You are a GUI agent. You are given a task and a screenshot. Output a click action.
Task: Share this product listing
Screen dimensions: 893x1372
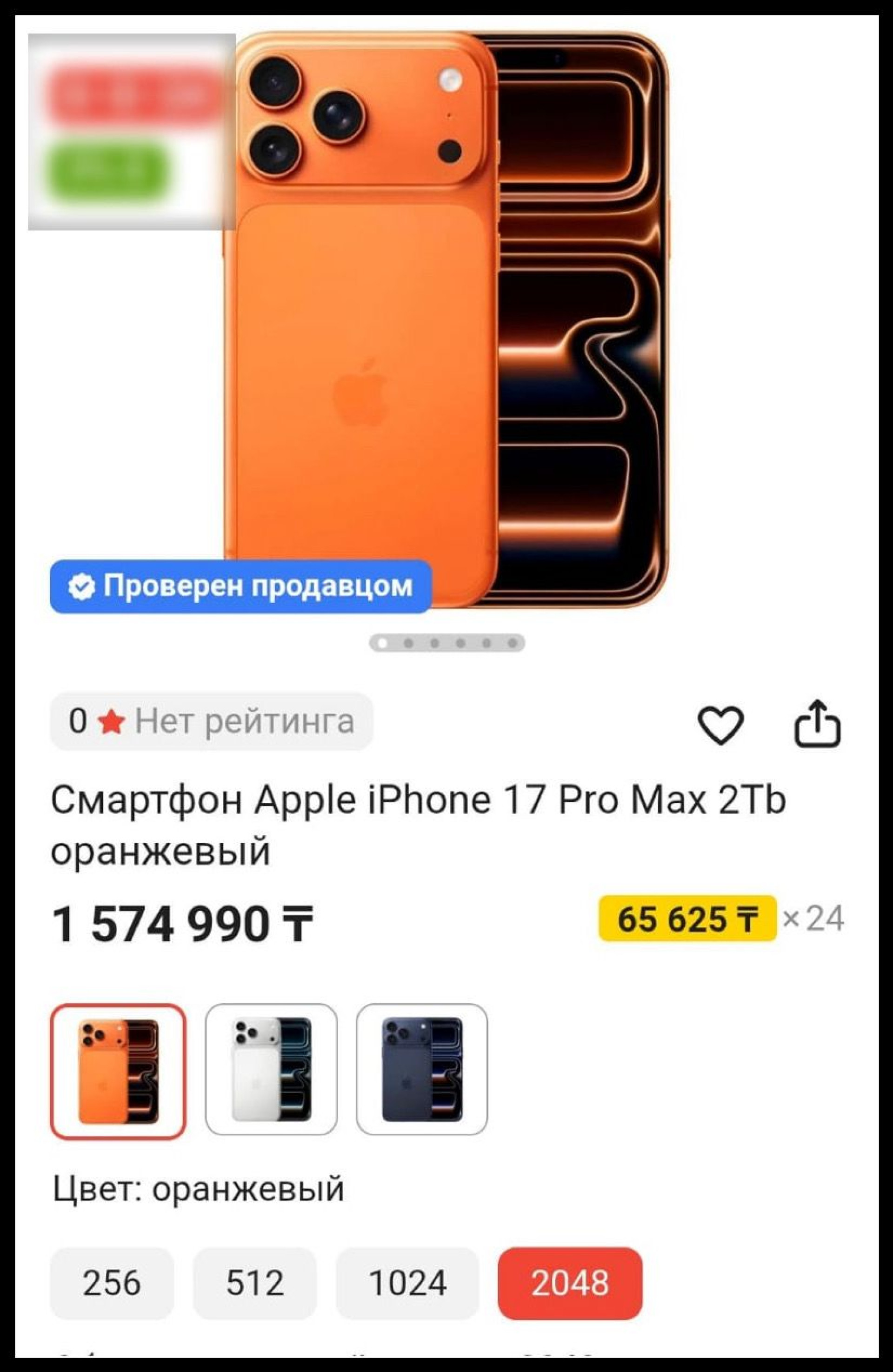817,725
